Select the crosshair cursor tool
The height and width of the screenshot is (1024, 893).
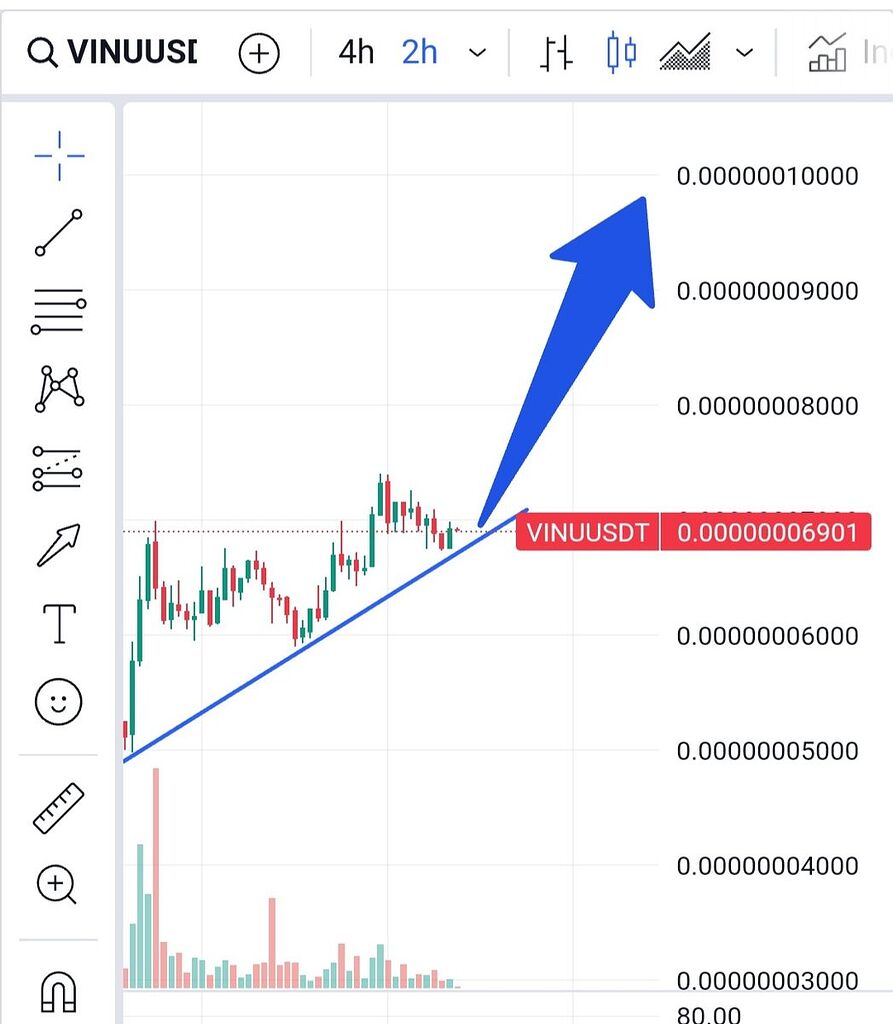(x=59, y=156)
